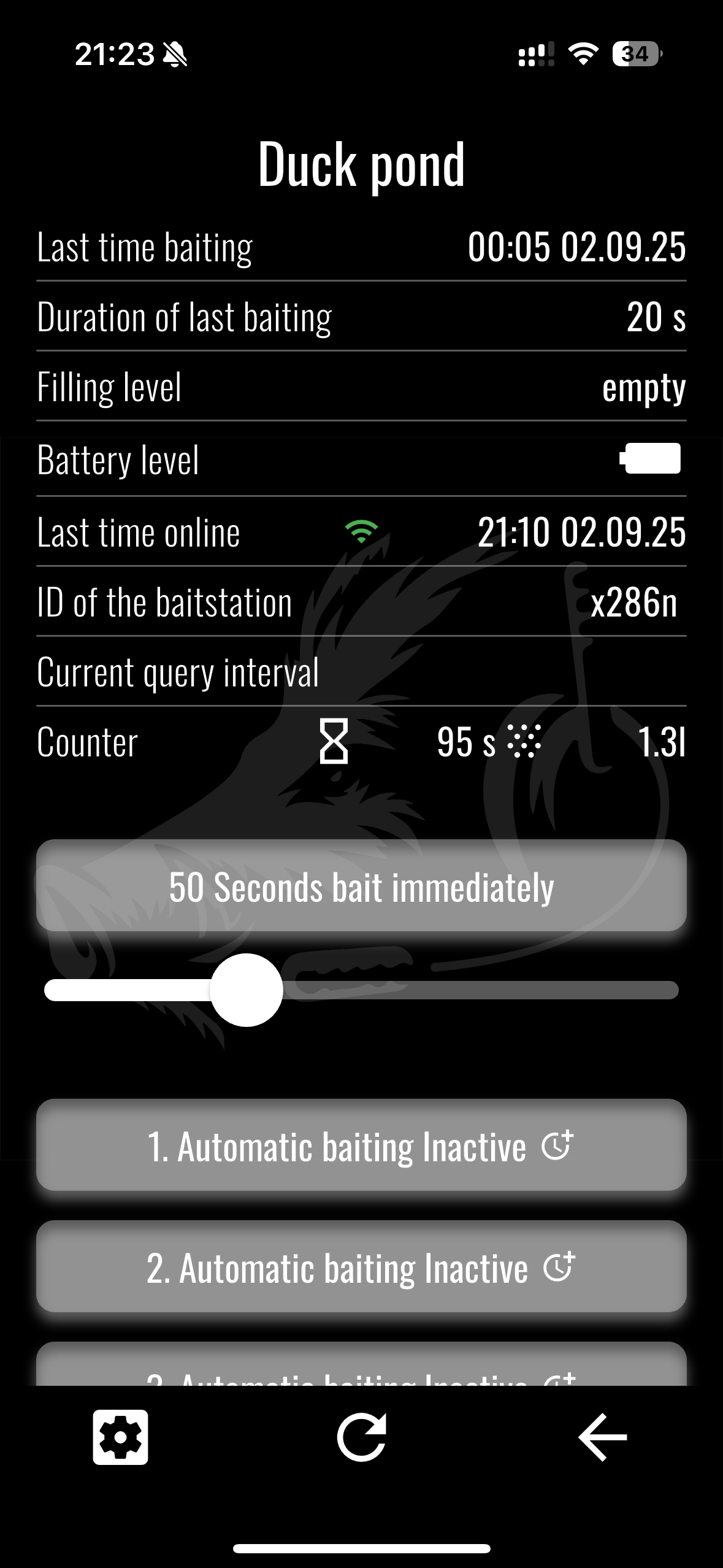Open 2. Automatic baiting schedule
Viewport: 723px width, 1568px height.
point(361,1267)
